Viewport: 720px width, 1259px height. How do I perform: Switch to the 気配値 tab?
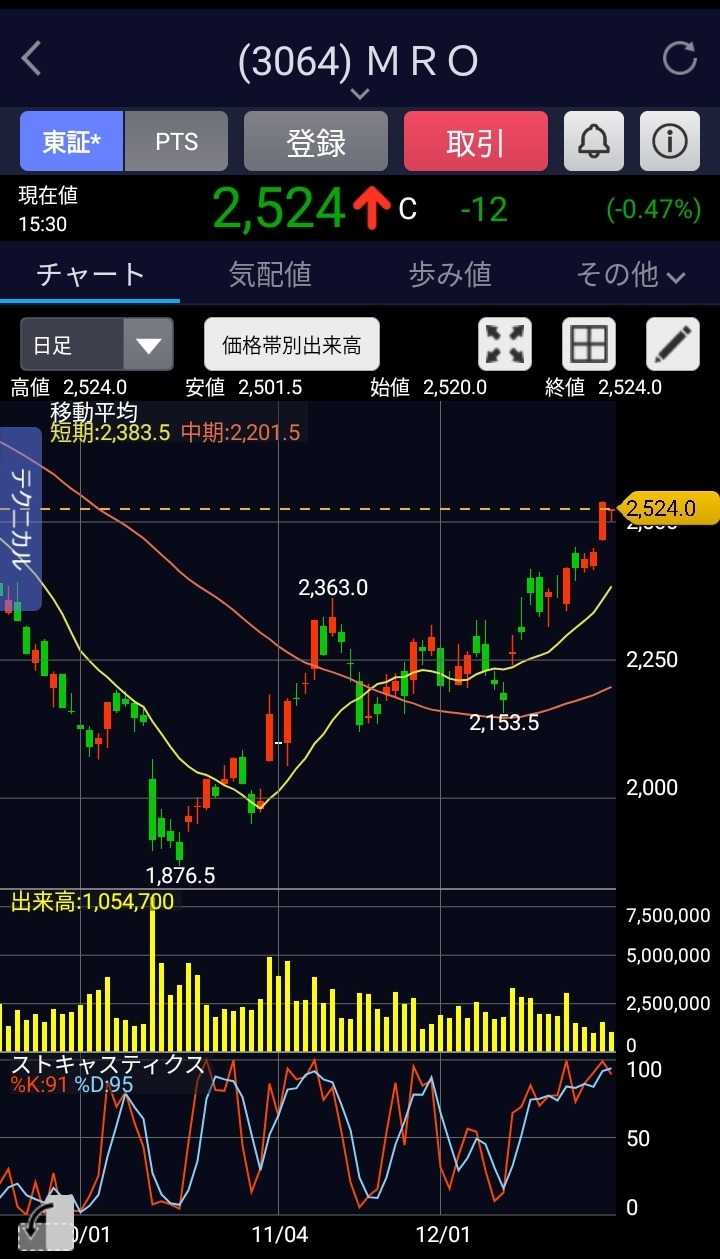click(x=270, y=274)
